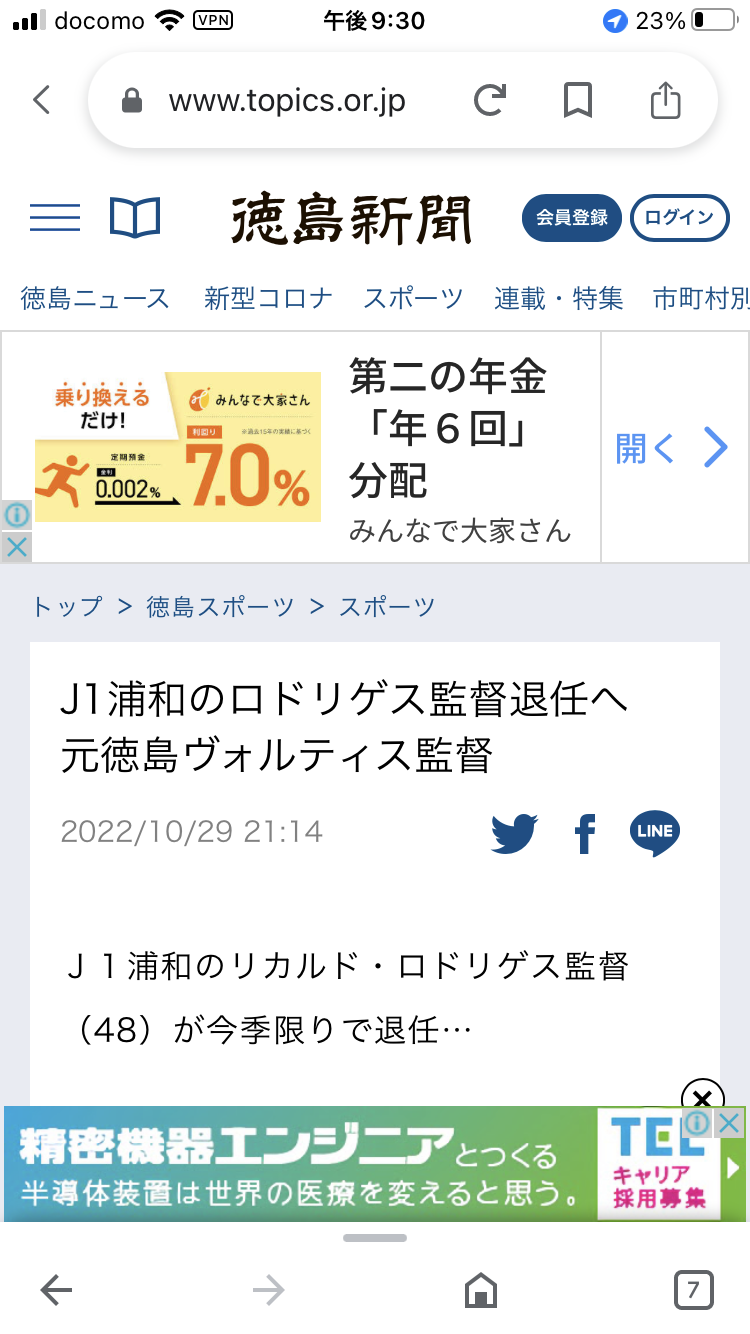
Task: Tap the 会員登録 button
Action: (572, 218)
